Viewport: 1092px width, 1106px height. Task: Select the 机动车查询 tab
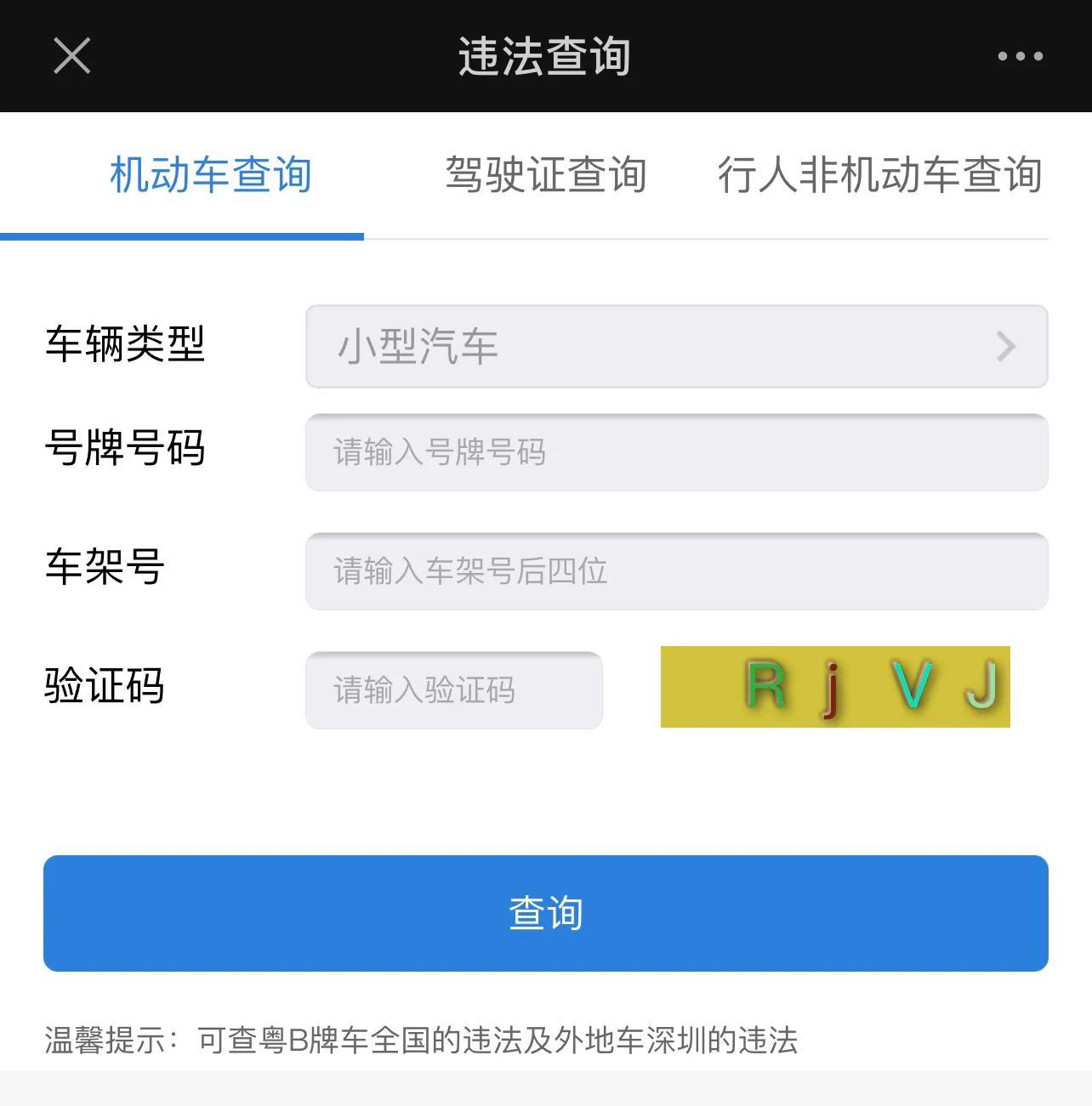point(210,175)
